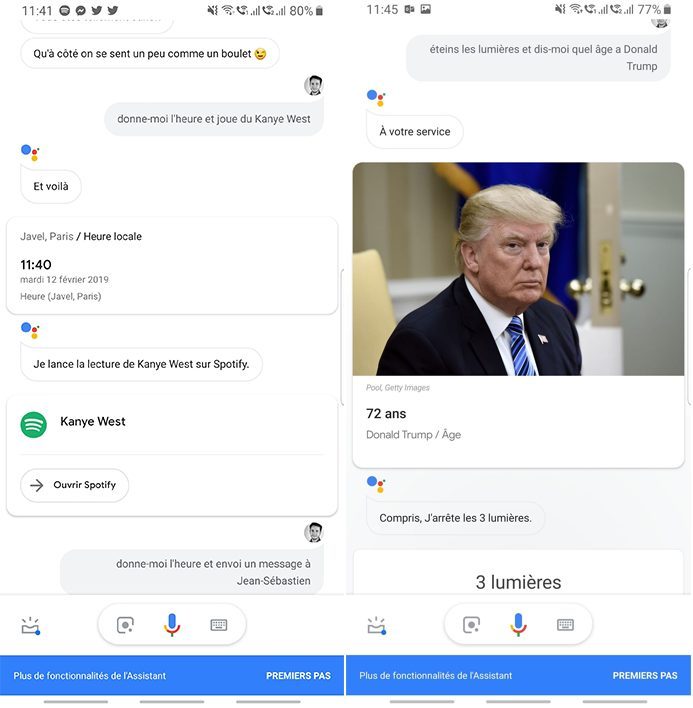Open the updates inbox icon beside Kanye screen's Lens
The height and width of the screenshot is (708, 693).
(x=31, y=626)
